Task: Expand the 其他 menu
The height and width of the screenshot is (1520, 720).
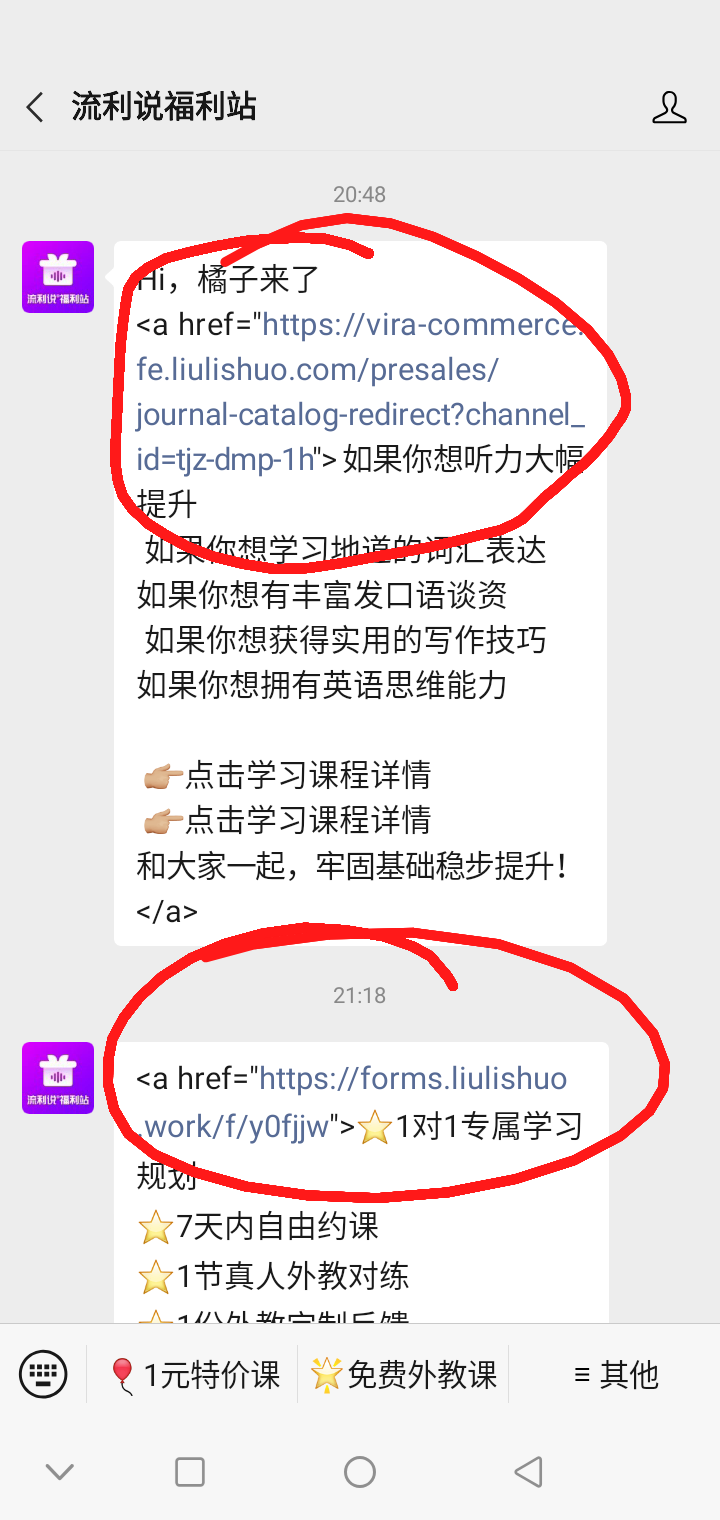Action: pos(615,1374)
